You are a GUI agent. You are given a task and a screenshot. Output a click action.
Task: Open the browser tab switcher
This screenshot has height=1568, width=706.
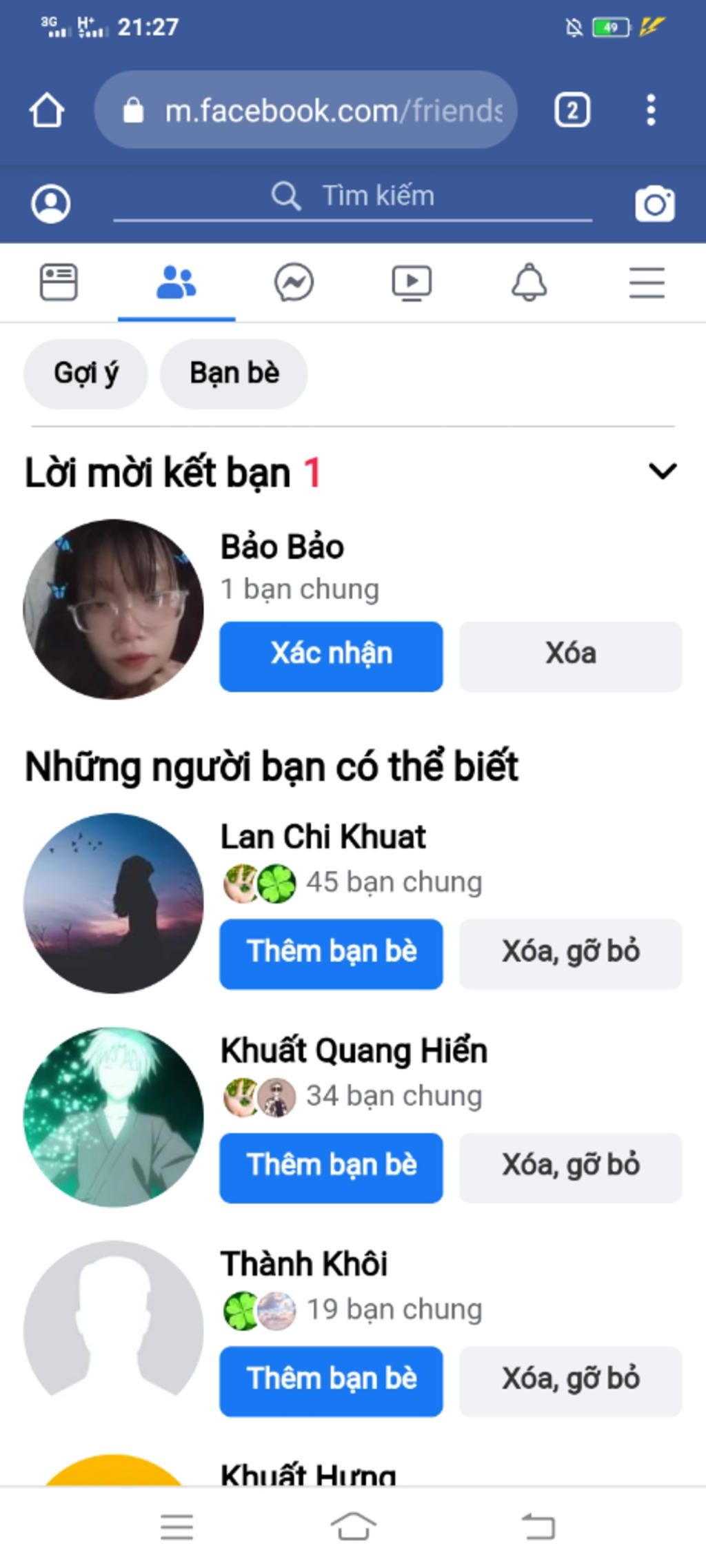click(572, 110)
